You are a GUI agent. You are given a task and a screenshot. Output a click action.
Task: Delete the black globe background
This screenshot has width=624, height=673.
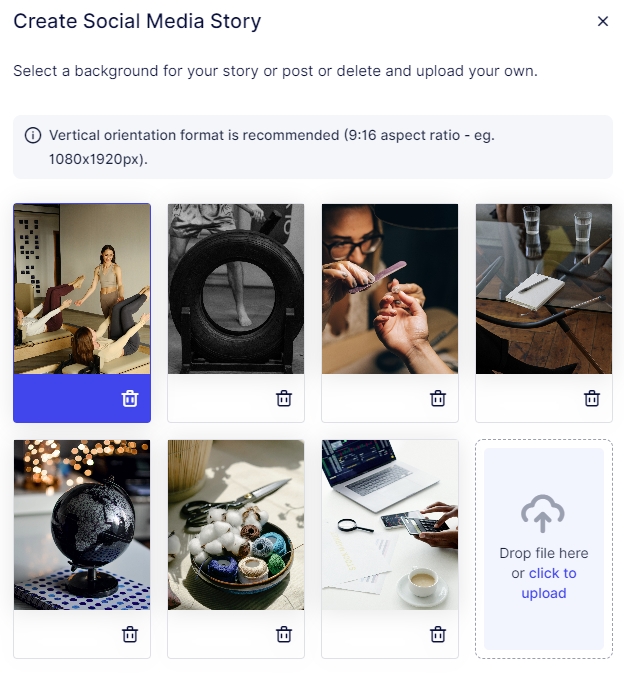130,634
